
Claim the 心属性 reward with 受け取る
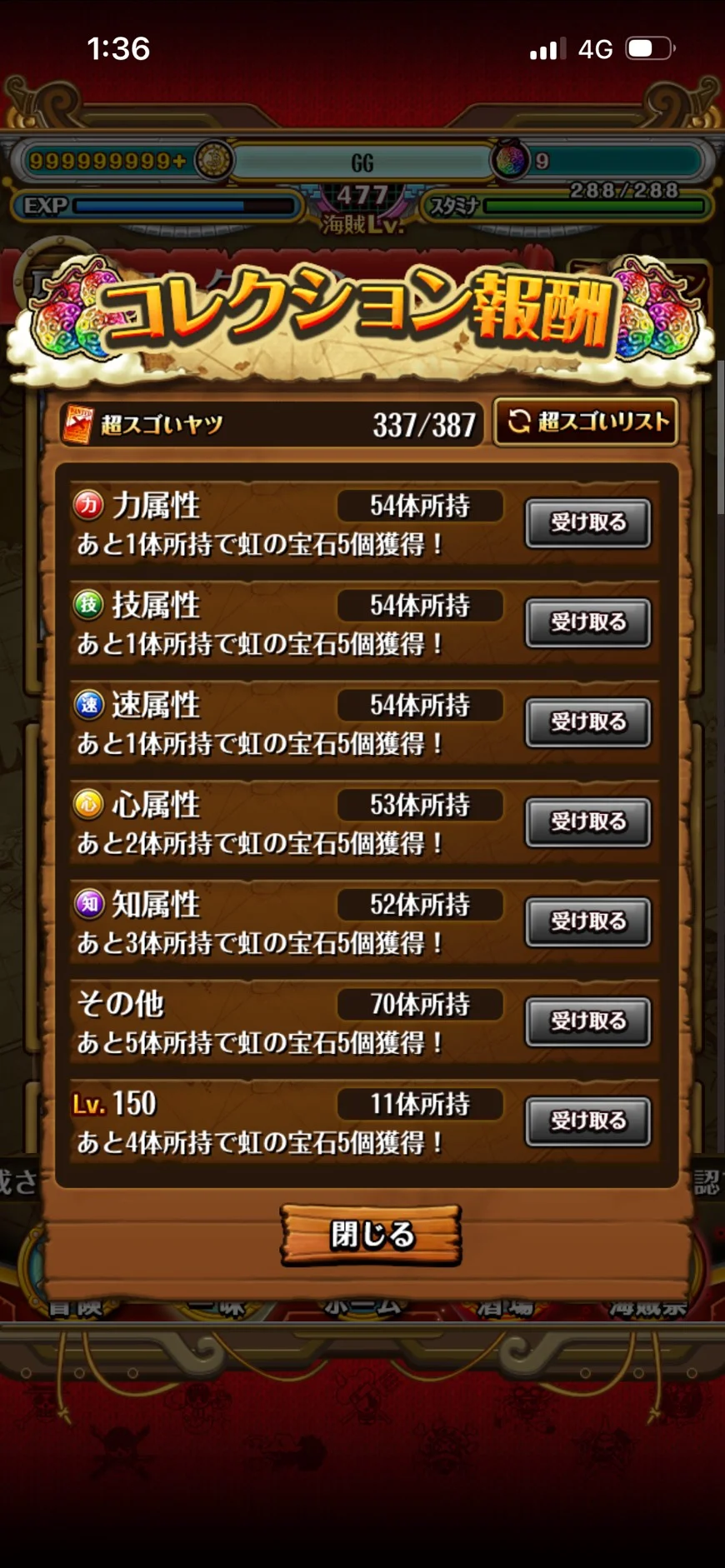click(587, 822)
